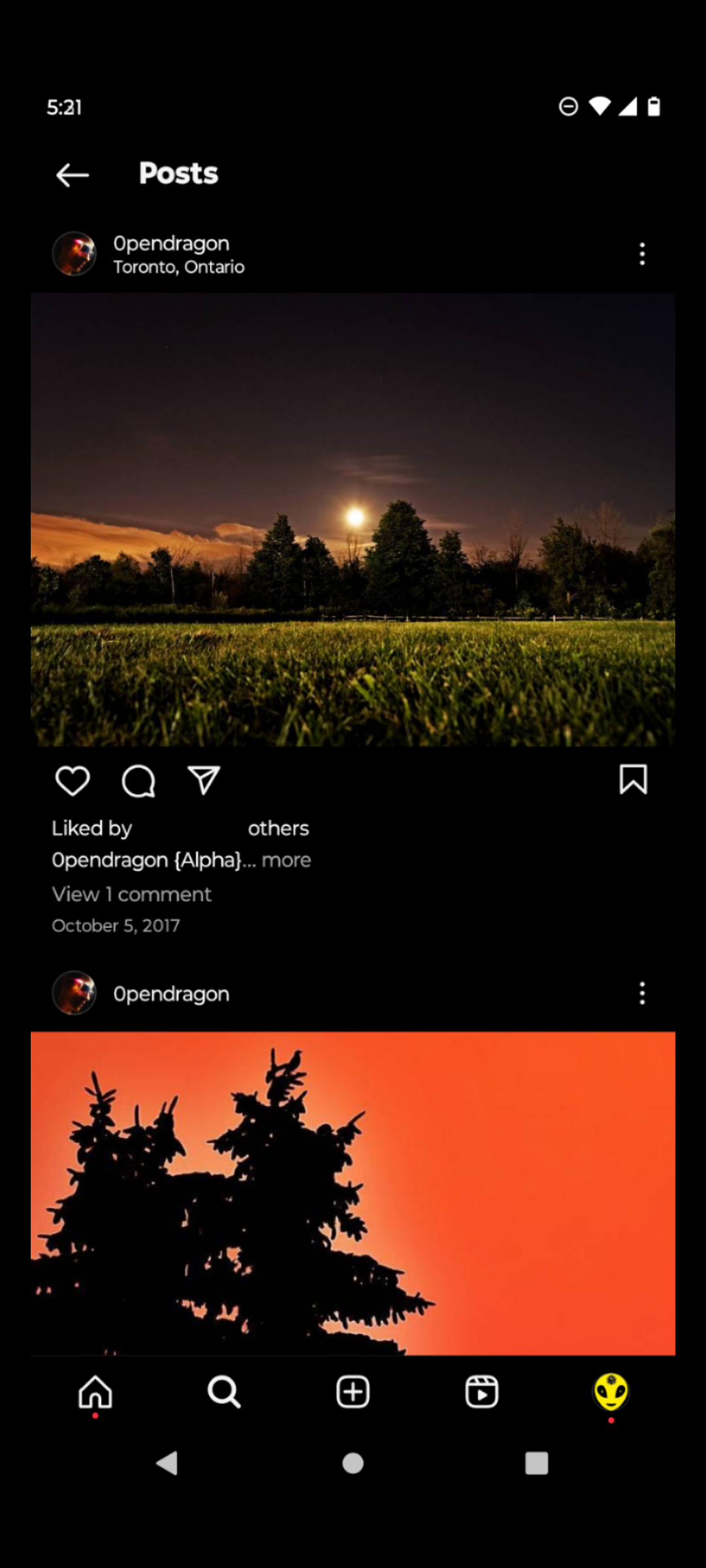This screenshot has width=706, height=1568.
Task: Create a new post
Action: (353, 1392)
